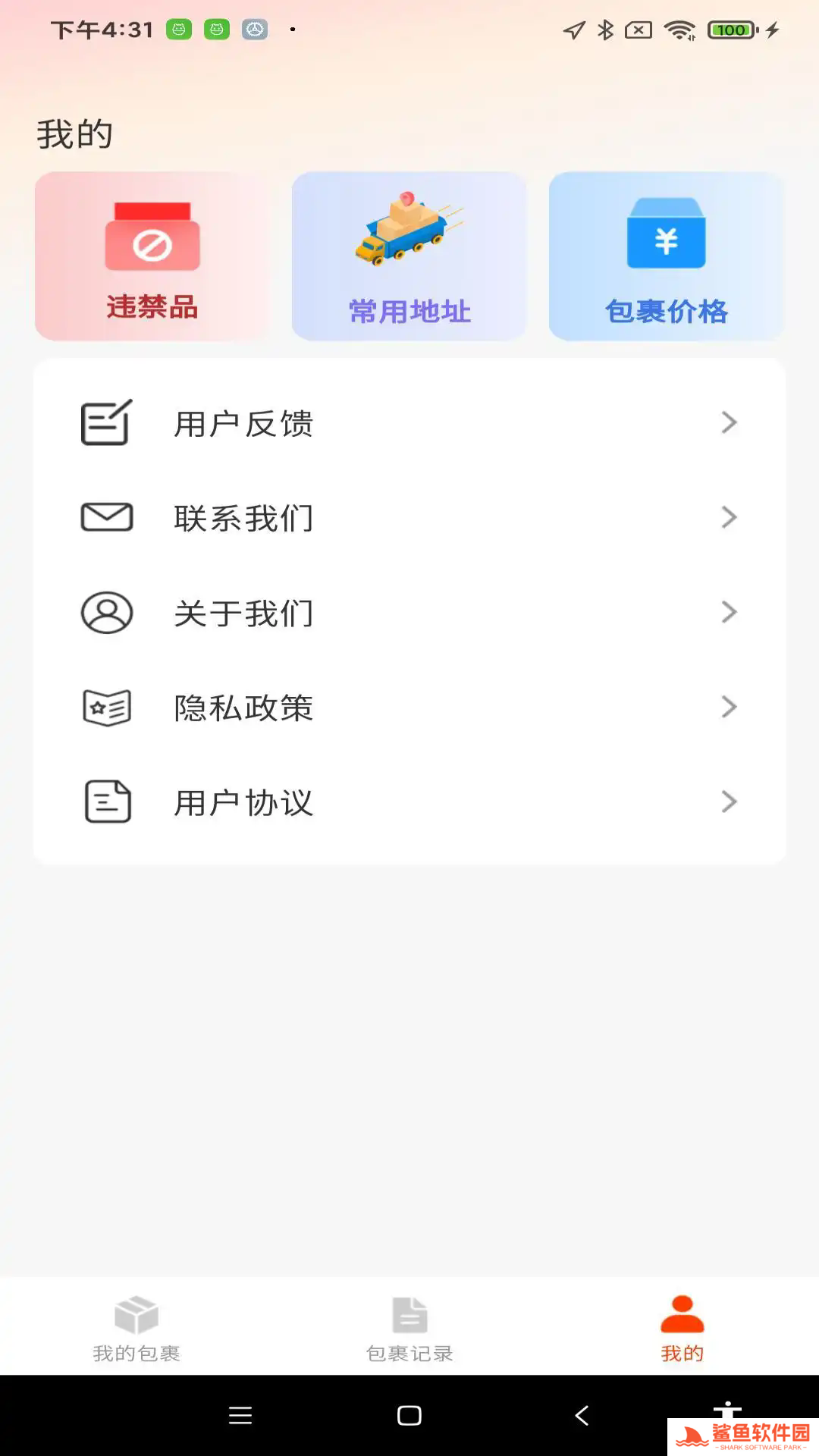The width and height of the screenshot is (819, 1456).
Task: View the 用户协议 user agreement
Action: click(x=409, y=802)
